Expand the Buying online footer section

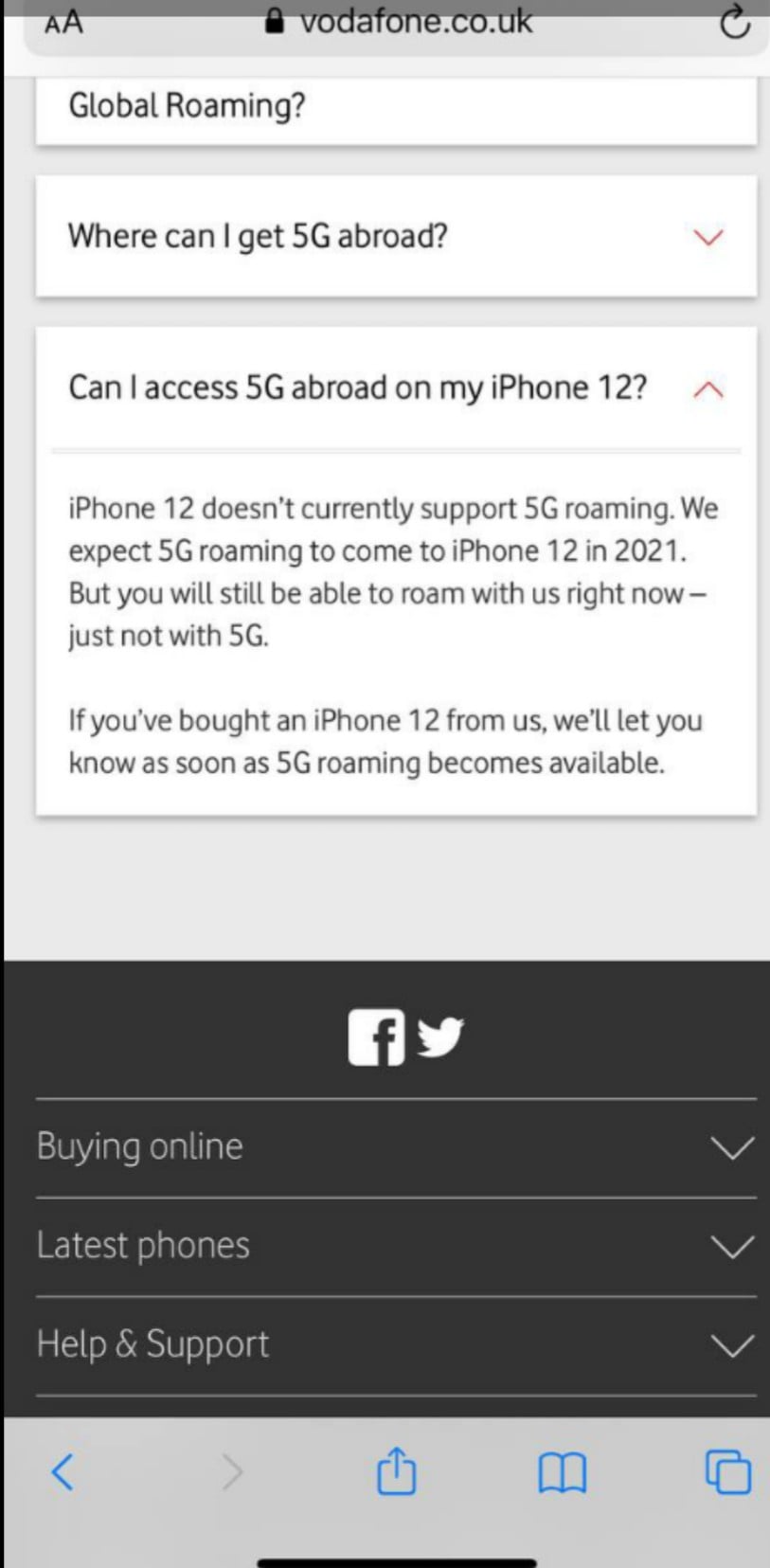397,1148
